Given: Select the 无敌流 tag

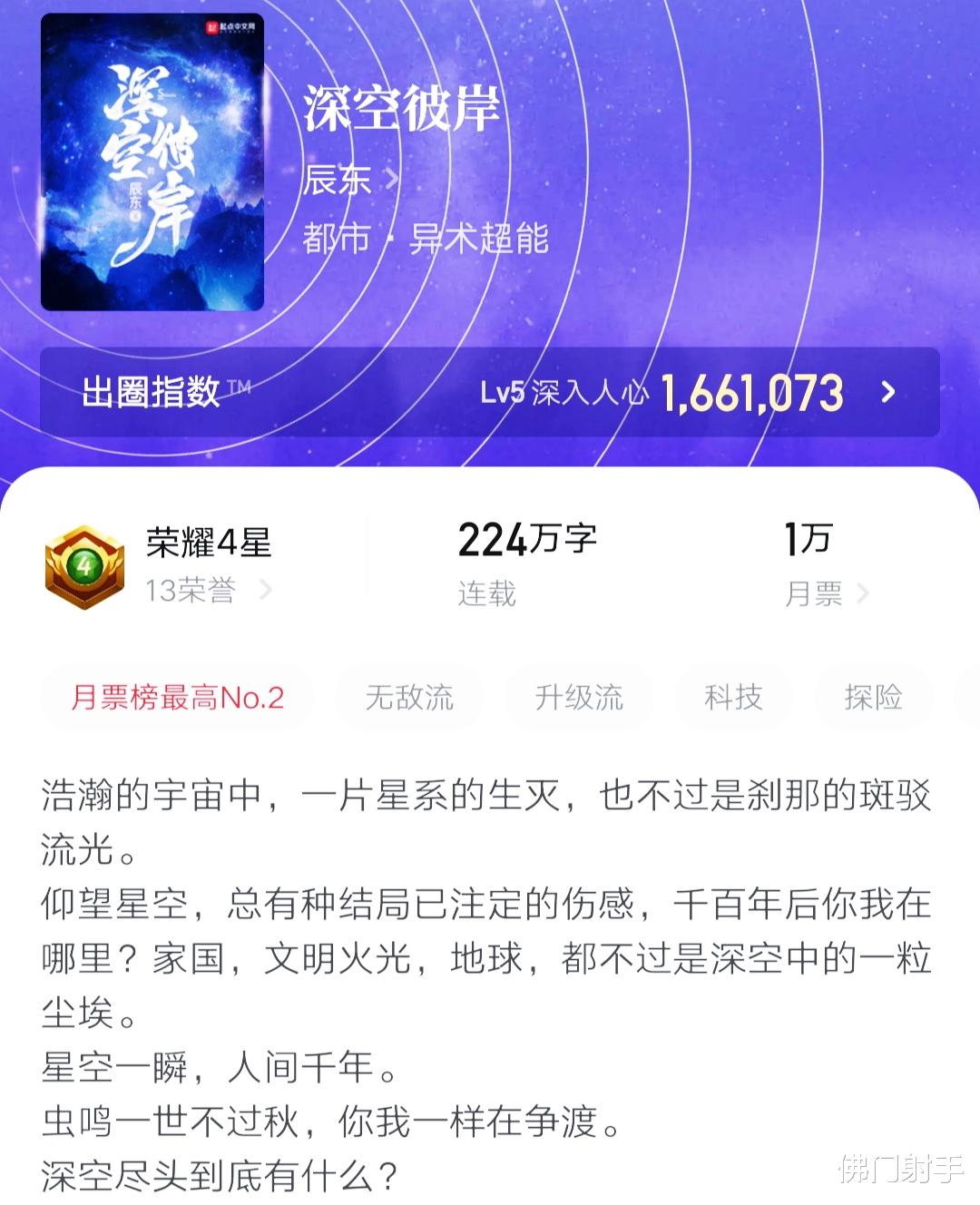Looking at the screenshot, I should point(409,696).
